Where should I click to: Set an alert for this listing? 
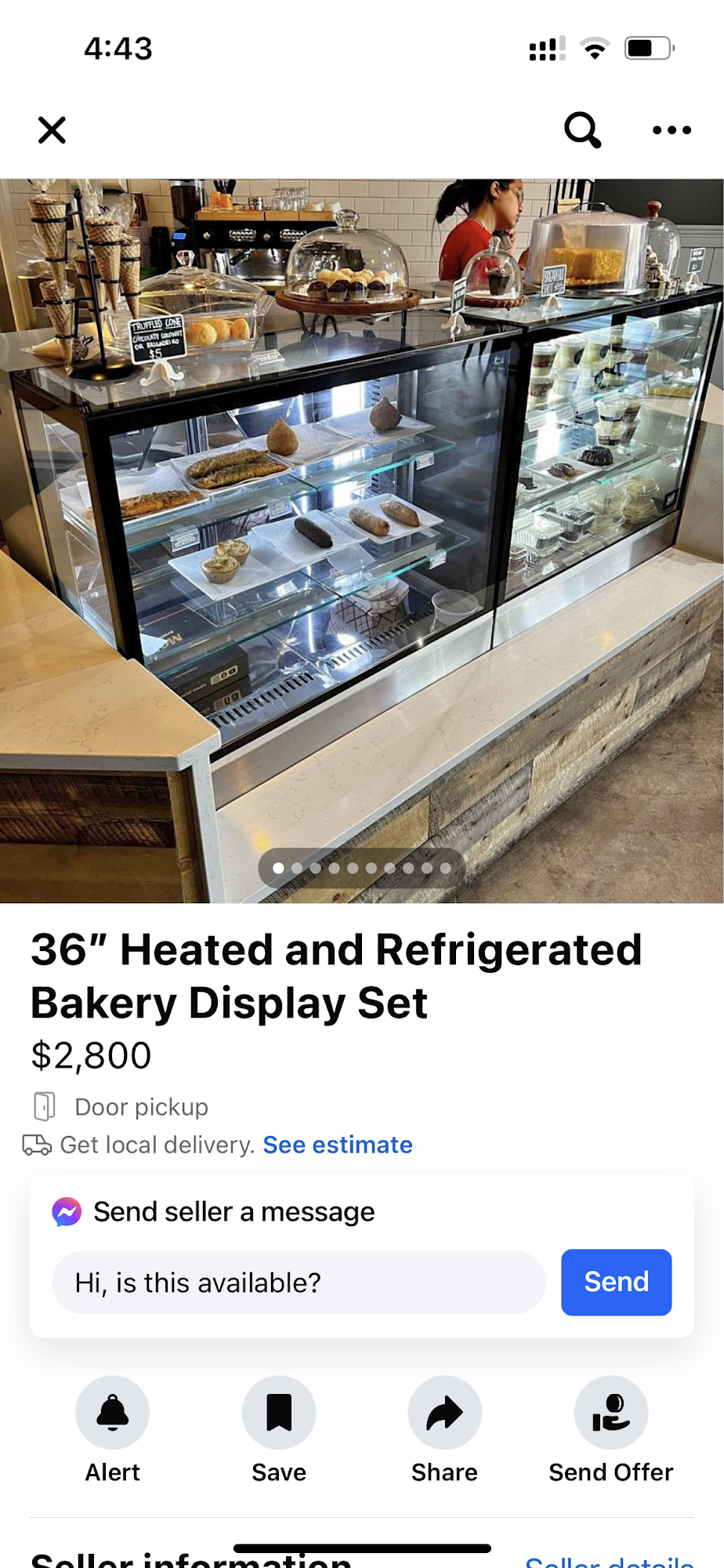113,1413
